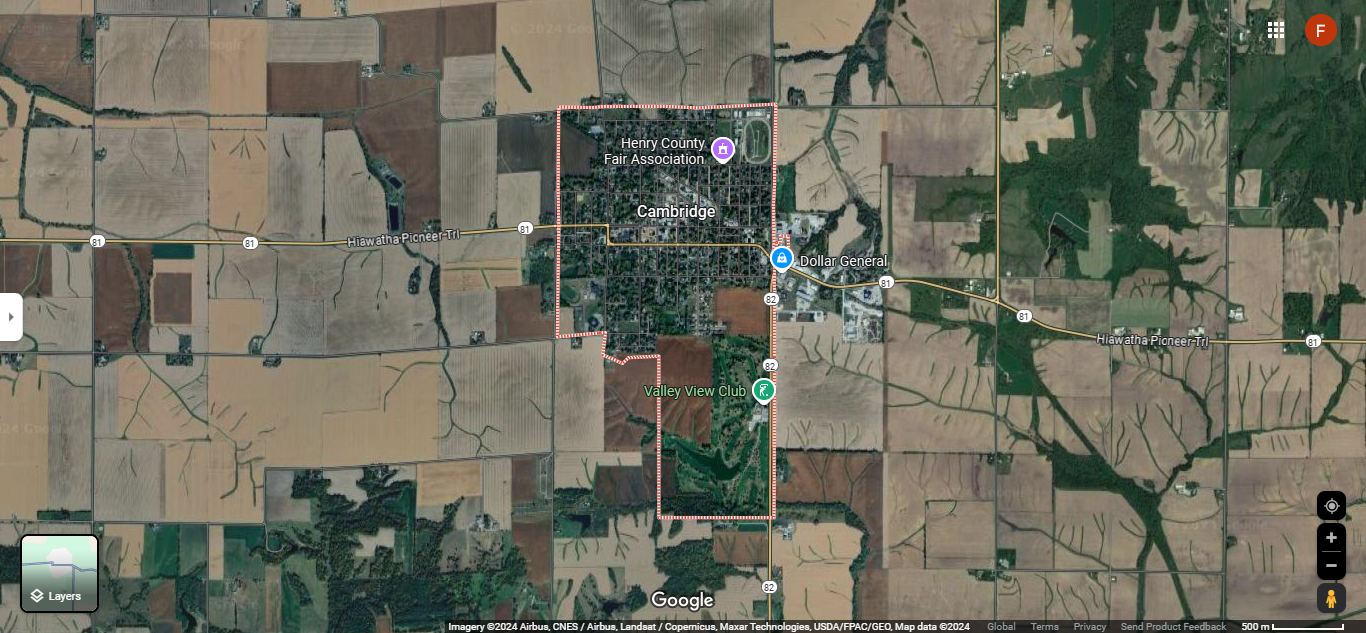Viewport: 1366px width, 633px height.
Task: Open the account profile avatar
Action: point(1321,30)
